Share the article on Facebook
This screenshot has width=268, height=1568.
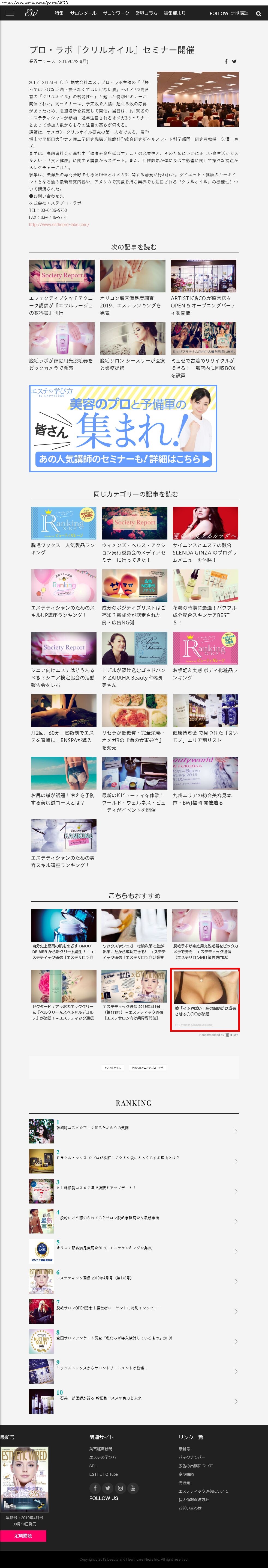226,61
